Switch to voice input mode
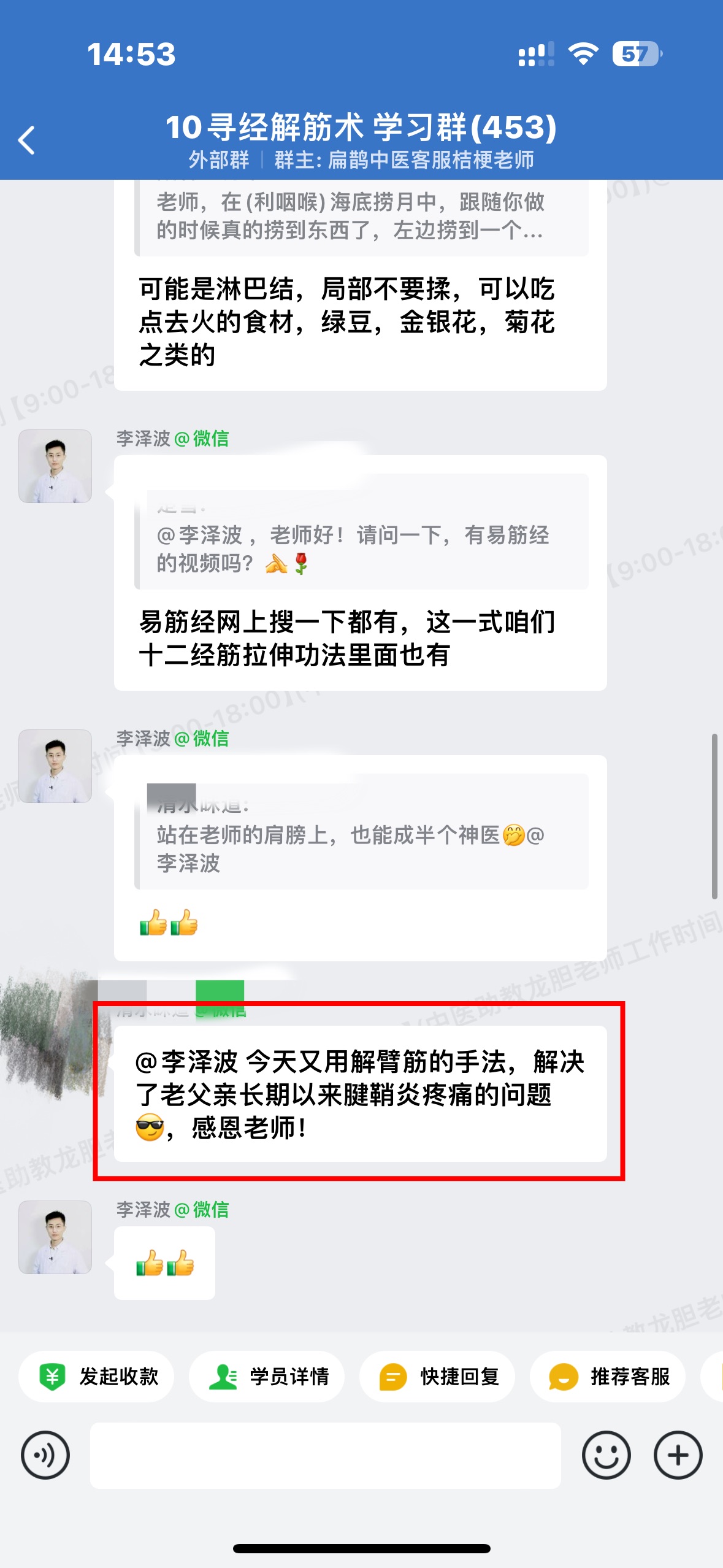Viewport: 723px width, 1568px height. [x=45, y=1455]
